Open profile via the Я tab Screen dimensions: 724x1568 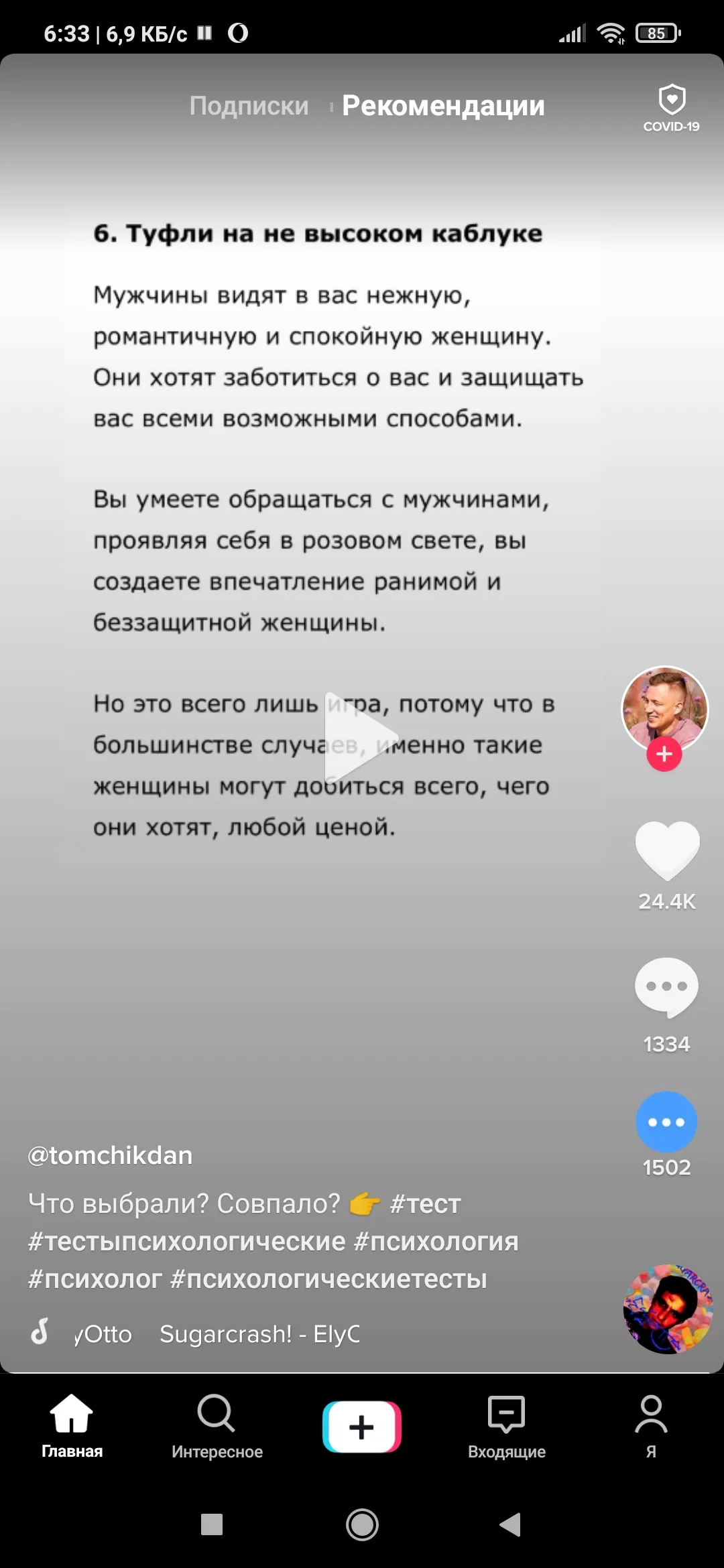(x=651, y=1414)
